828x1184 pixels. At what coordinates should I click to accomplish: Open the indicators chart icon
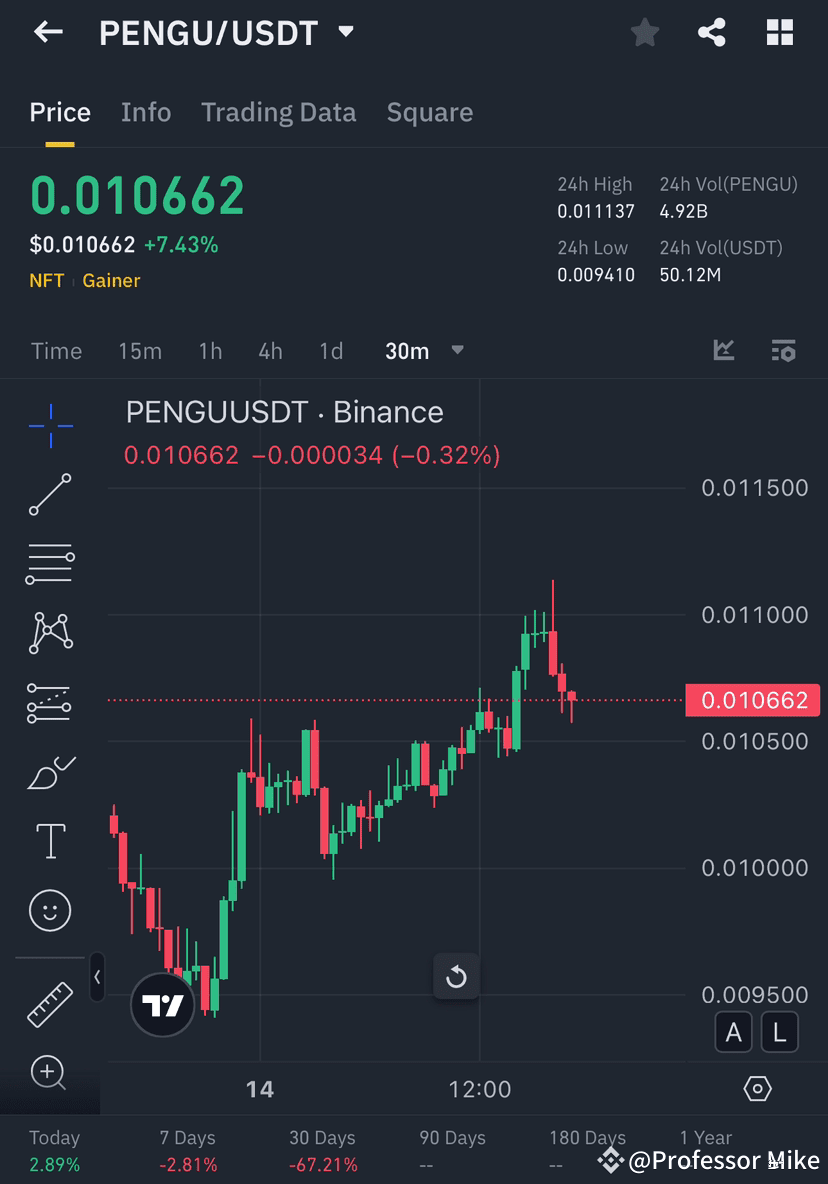(723, 351)
